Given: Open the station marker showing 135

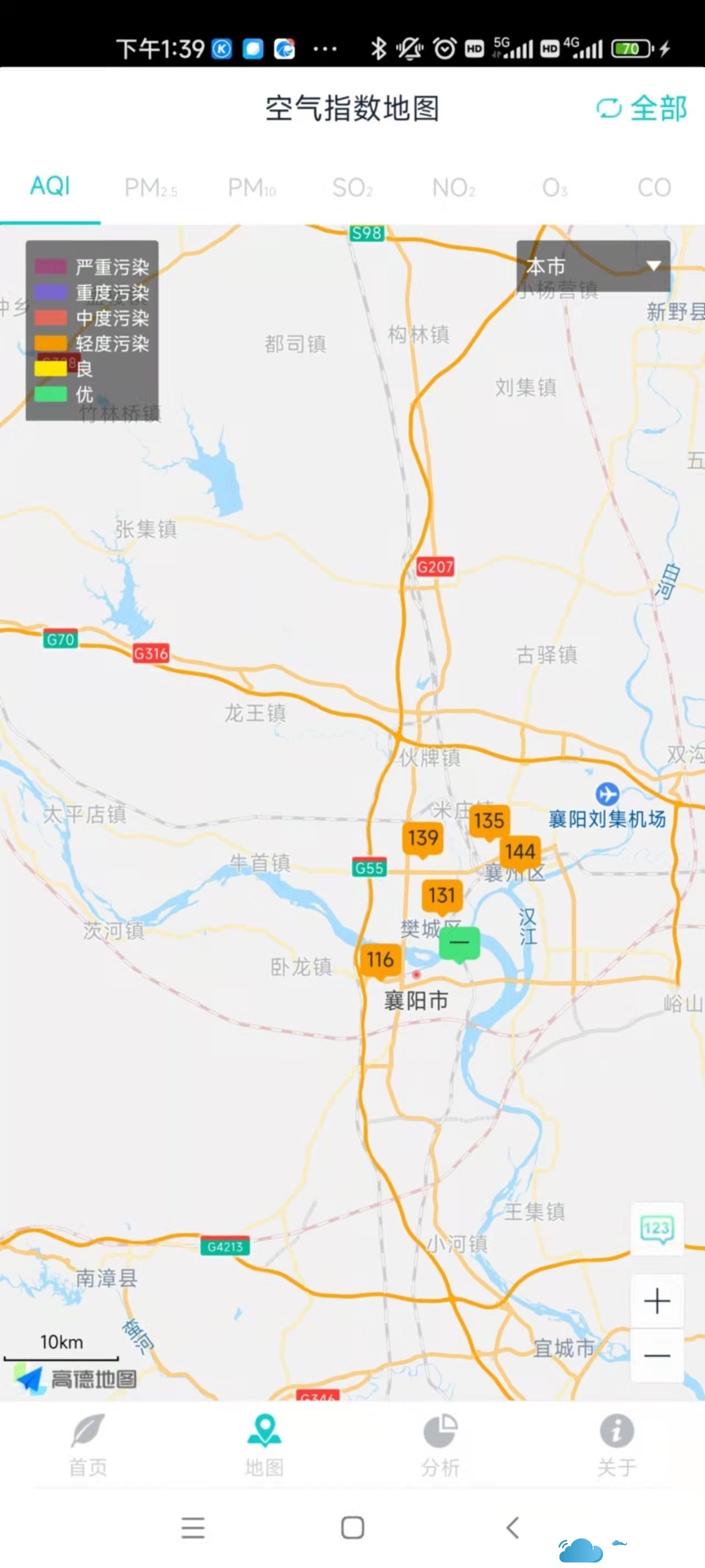Looking at the screenshot, I should [x=489, y=820].
